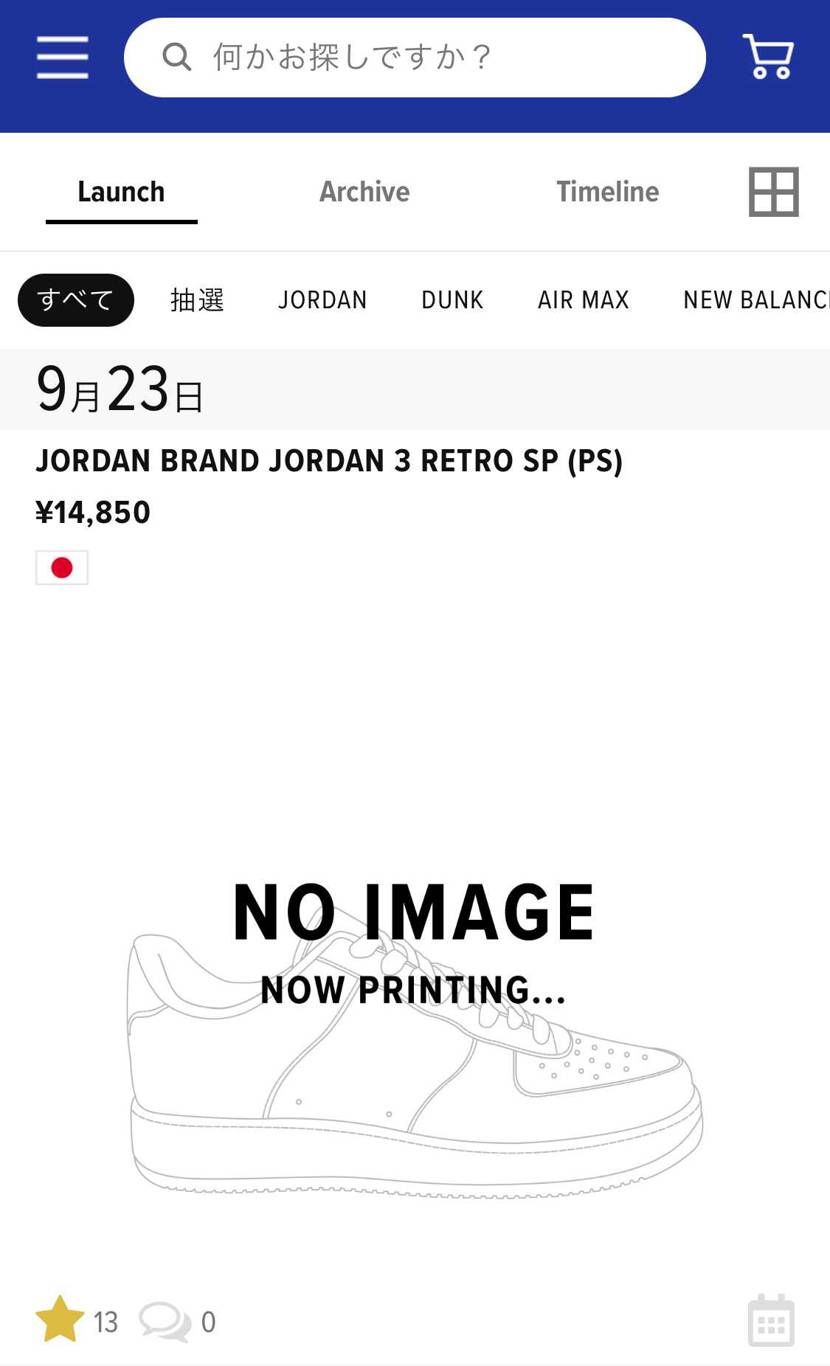Switch to the Timeline tab
Image resolution: width=830 pixels, height=1366 pixels.
[607, 191]
